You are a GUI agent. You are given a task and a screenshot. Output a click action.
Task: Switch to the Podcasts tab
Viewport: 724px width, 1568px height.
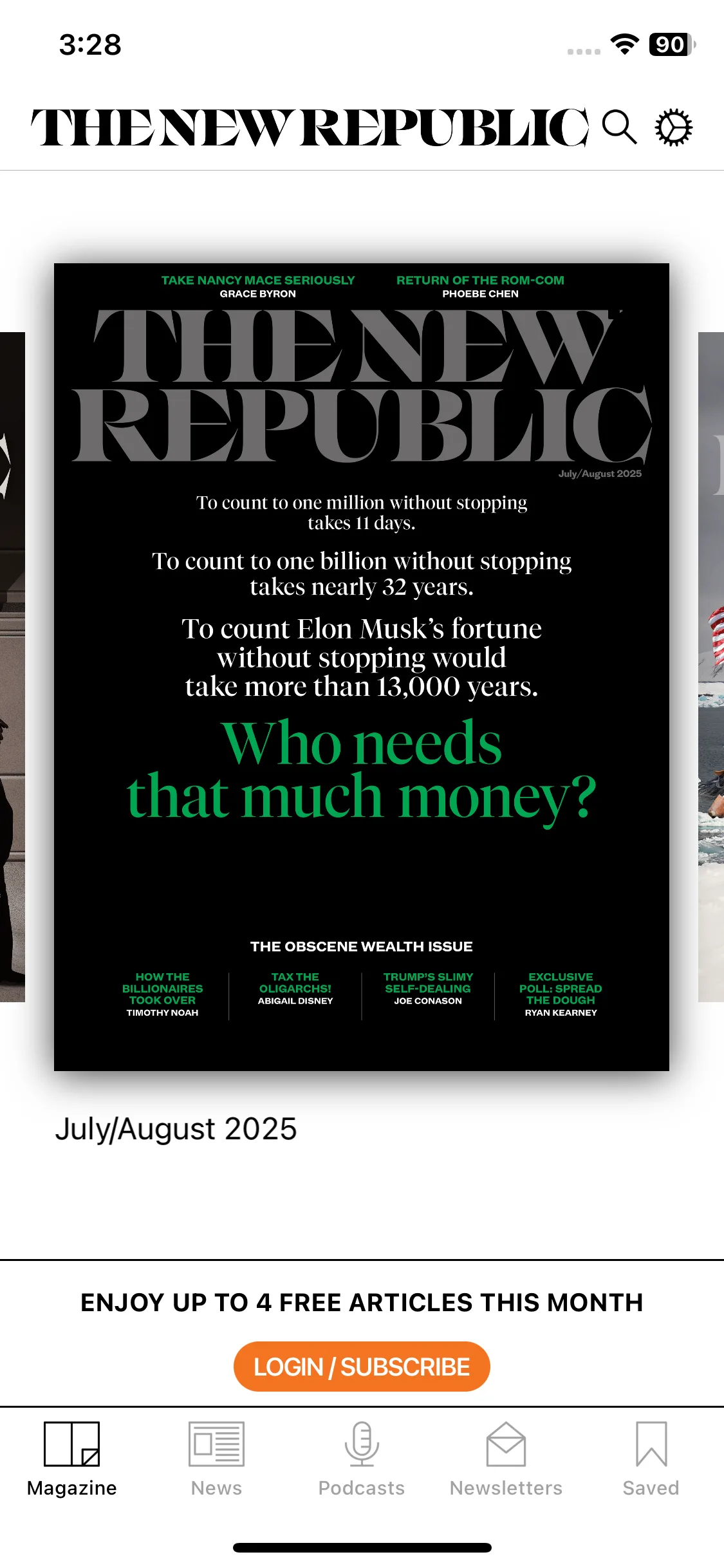(x=362, y=1459)
